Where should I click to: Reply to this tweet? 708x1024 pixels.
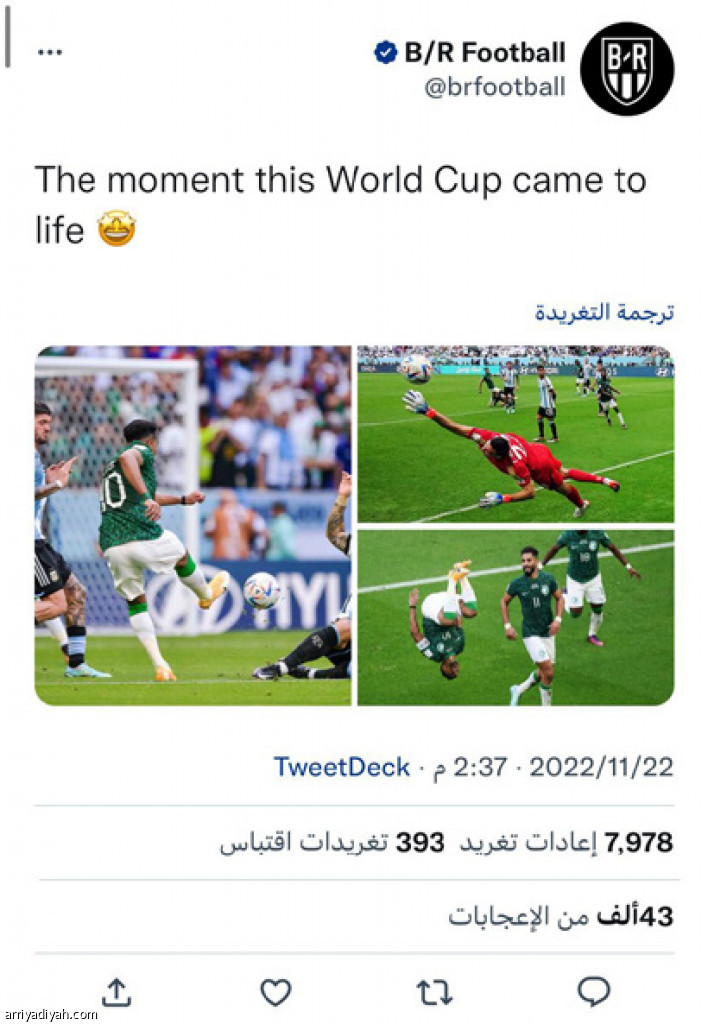pos(594,992)
